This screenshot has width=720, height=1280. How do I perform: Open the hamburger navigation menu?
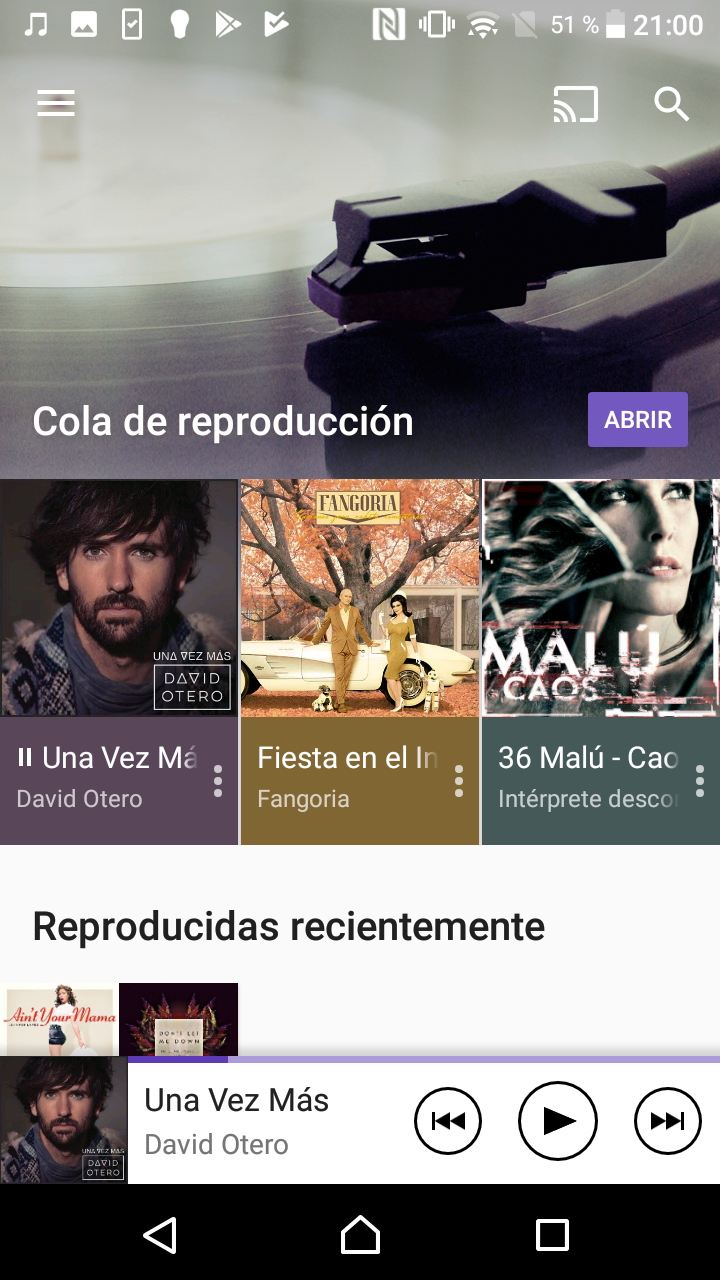(56, 104)
